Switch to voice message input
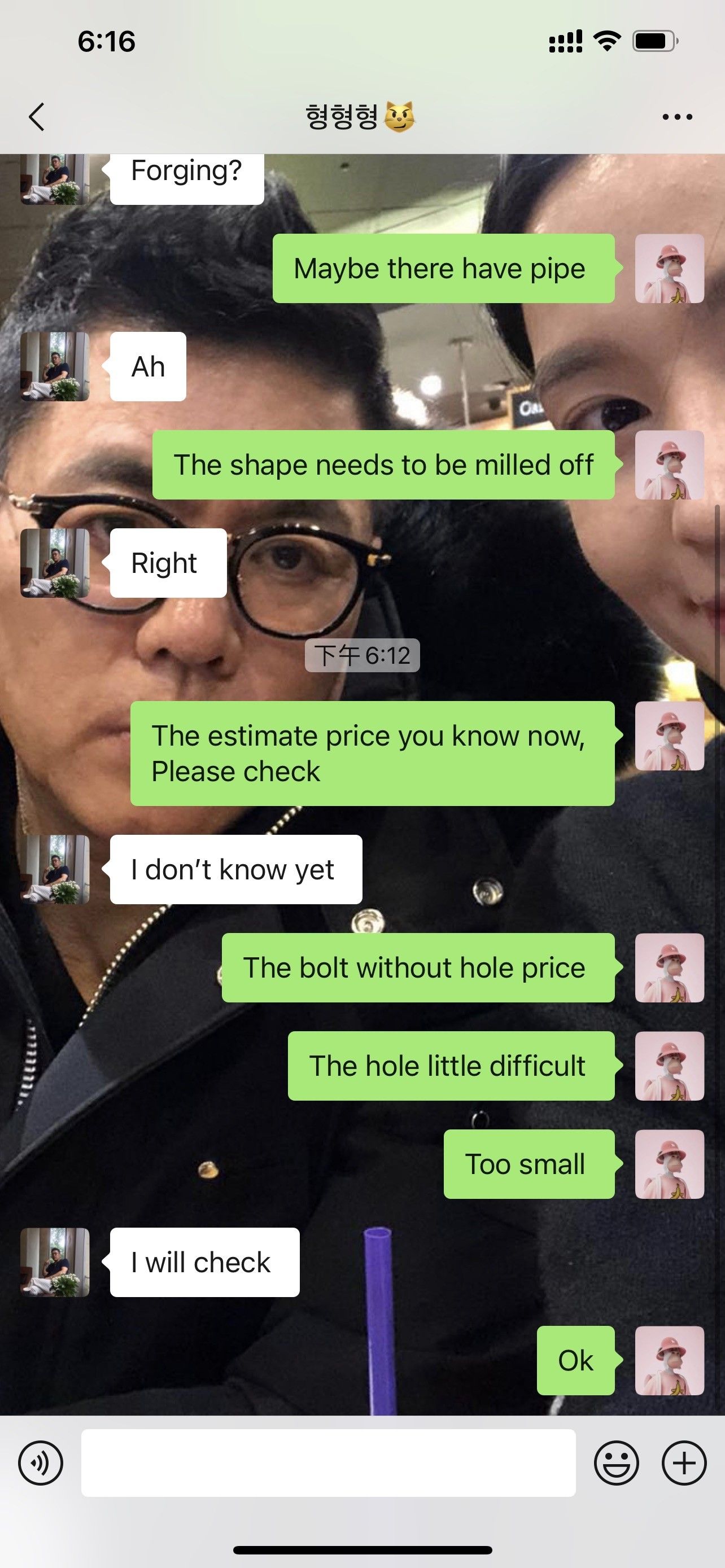The image size is (725, 1568). [41, 1462]
